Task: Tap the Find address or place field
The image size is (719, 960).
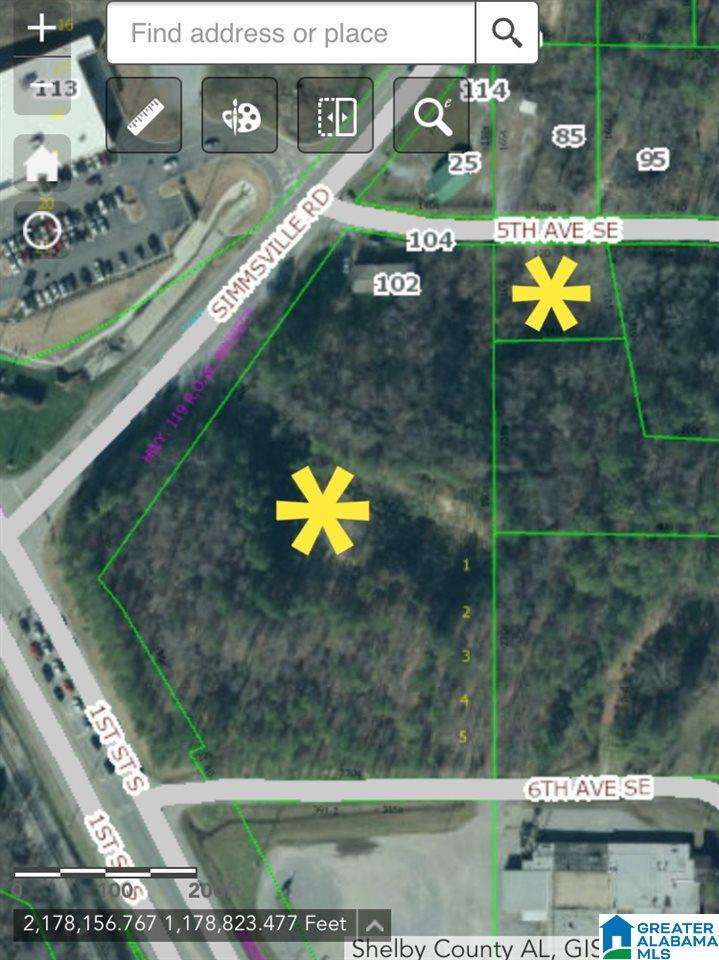Action: coord(290,33)
